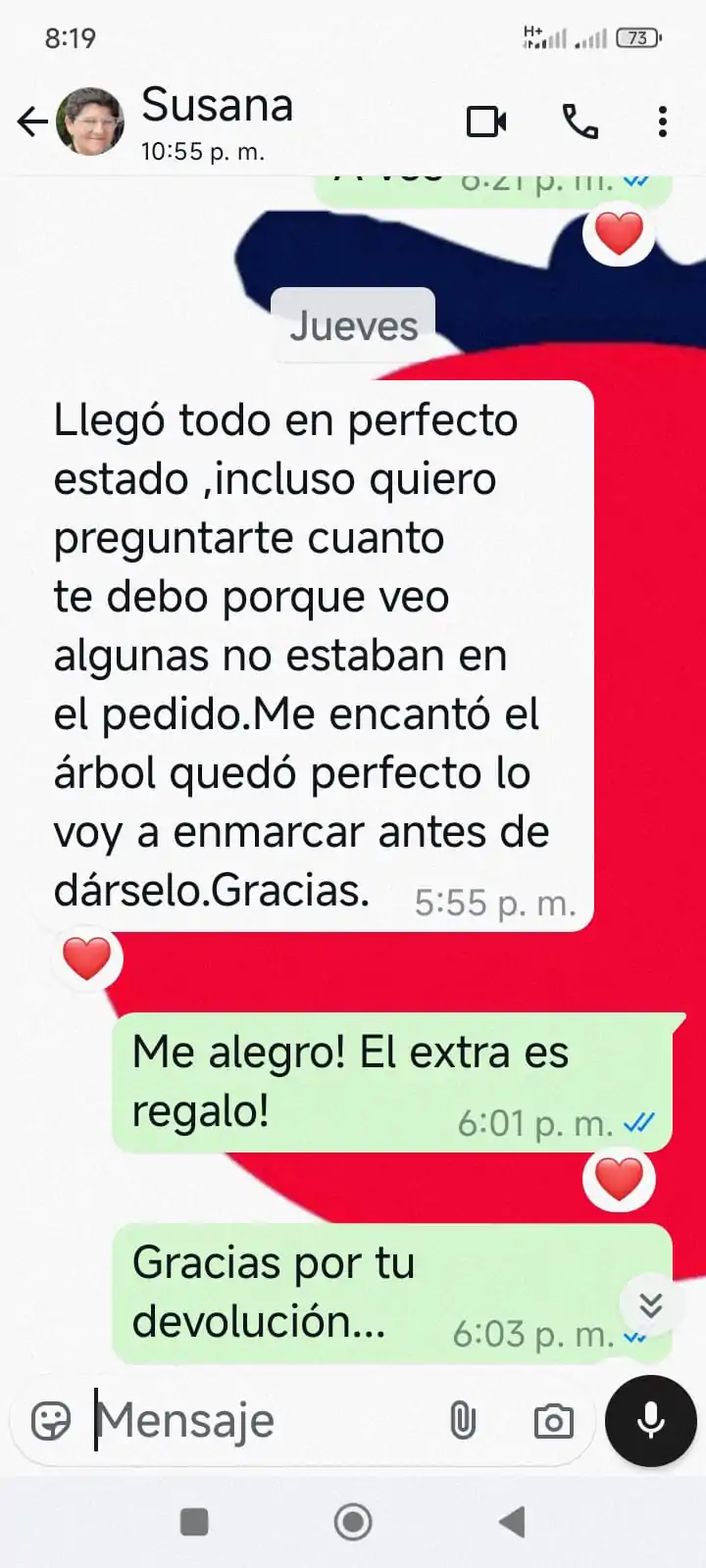View heart reaction on 'Llegó todo en perfecto' message
The image size is (706, 1568).
(x=87, y=958)
